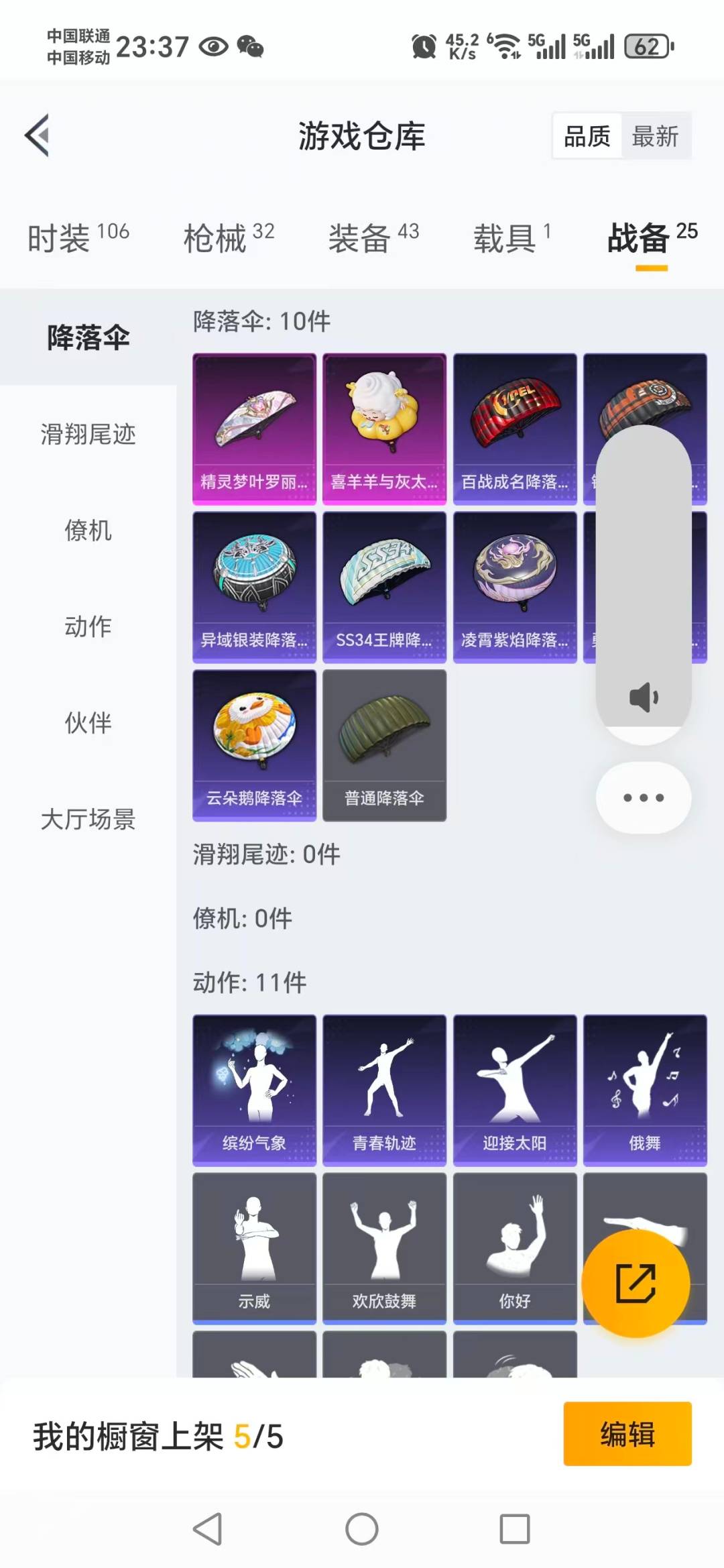The image size is (724, 1568).
Task: Jump to 滑翔尾迹 in the sidebar
Action: tap(88, 434)
